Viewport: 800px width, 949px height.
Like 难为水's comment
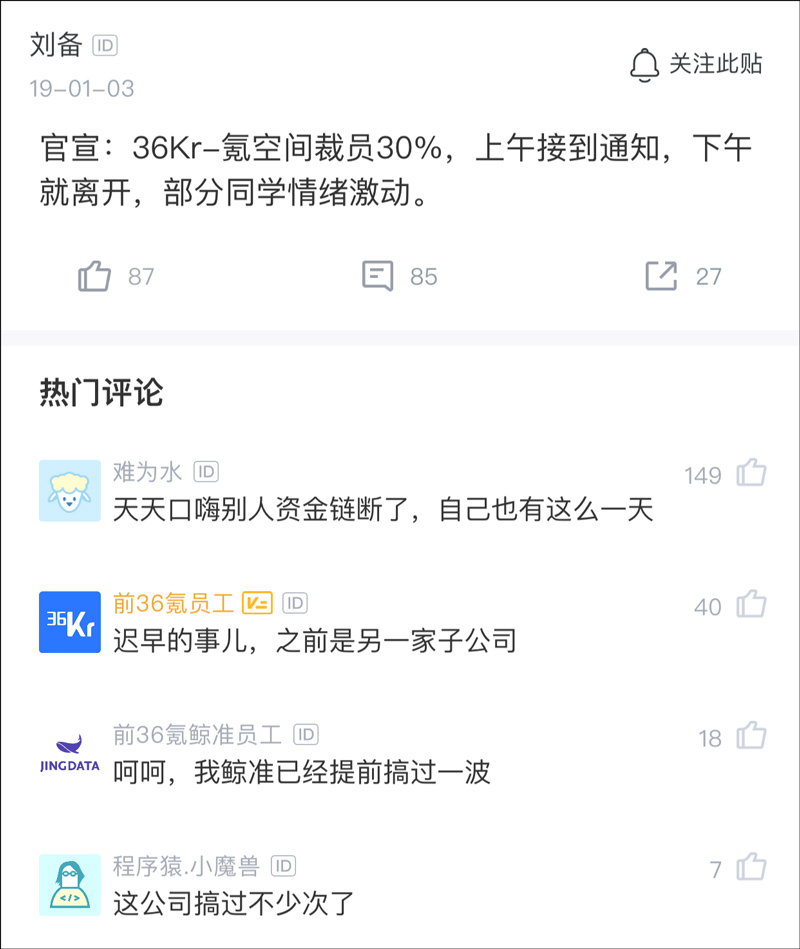pyautogui.click(x=751, y=473)
